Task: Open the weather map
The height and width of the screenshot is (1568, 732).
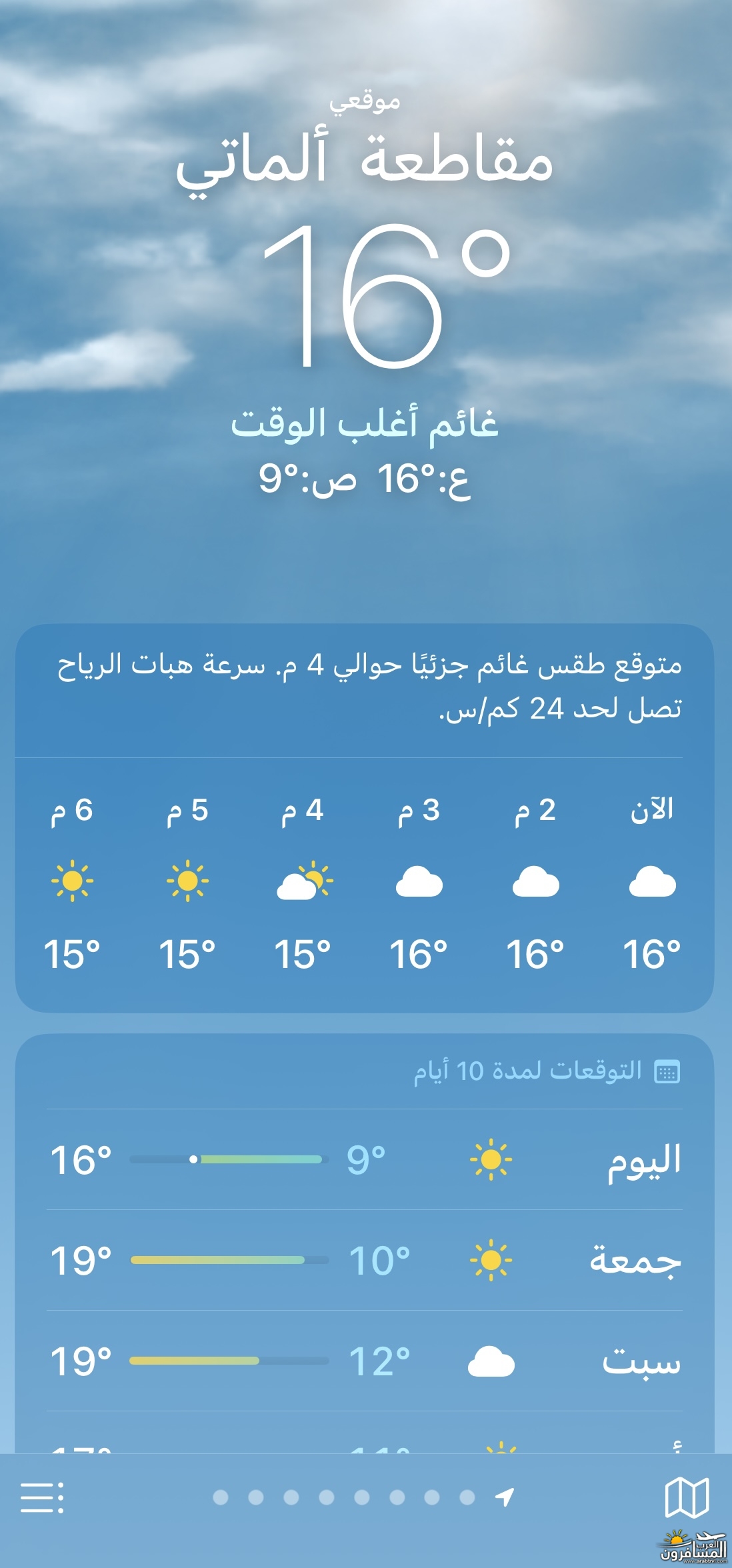Action: click(x=687, y=1497)
